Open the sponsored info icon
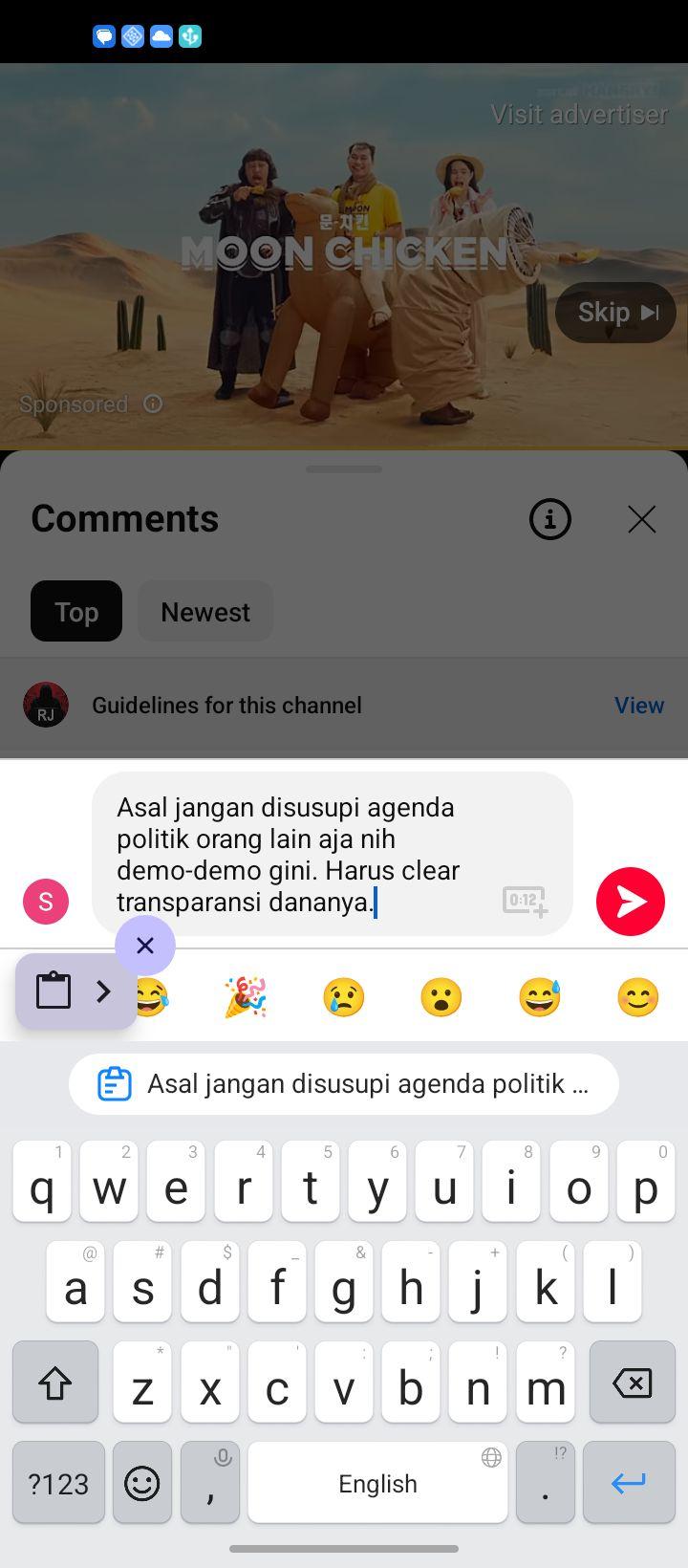The image size is (688, 1568). (153, 404)
